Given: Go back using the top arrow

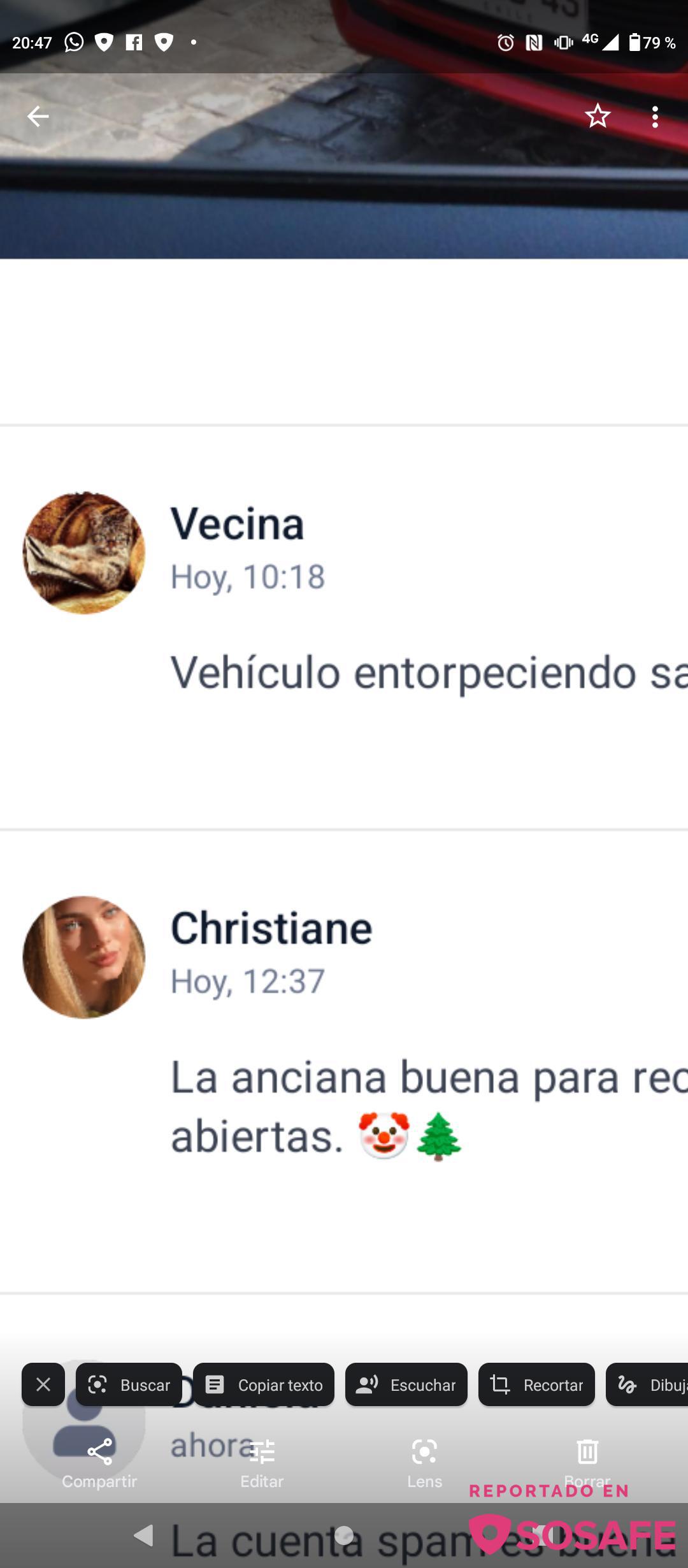Looking at the screenshot, I should 38,117.
